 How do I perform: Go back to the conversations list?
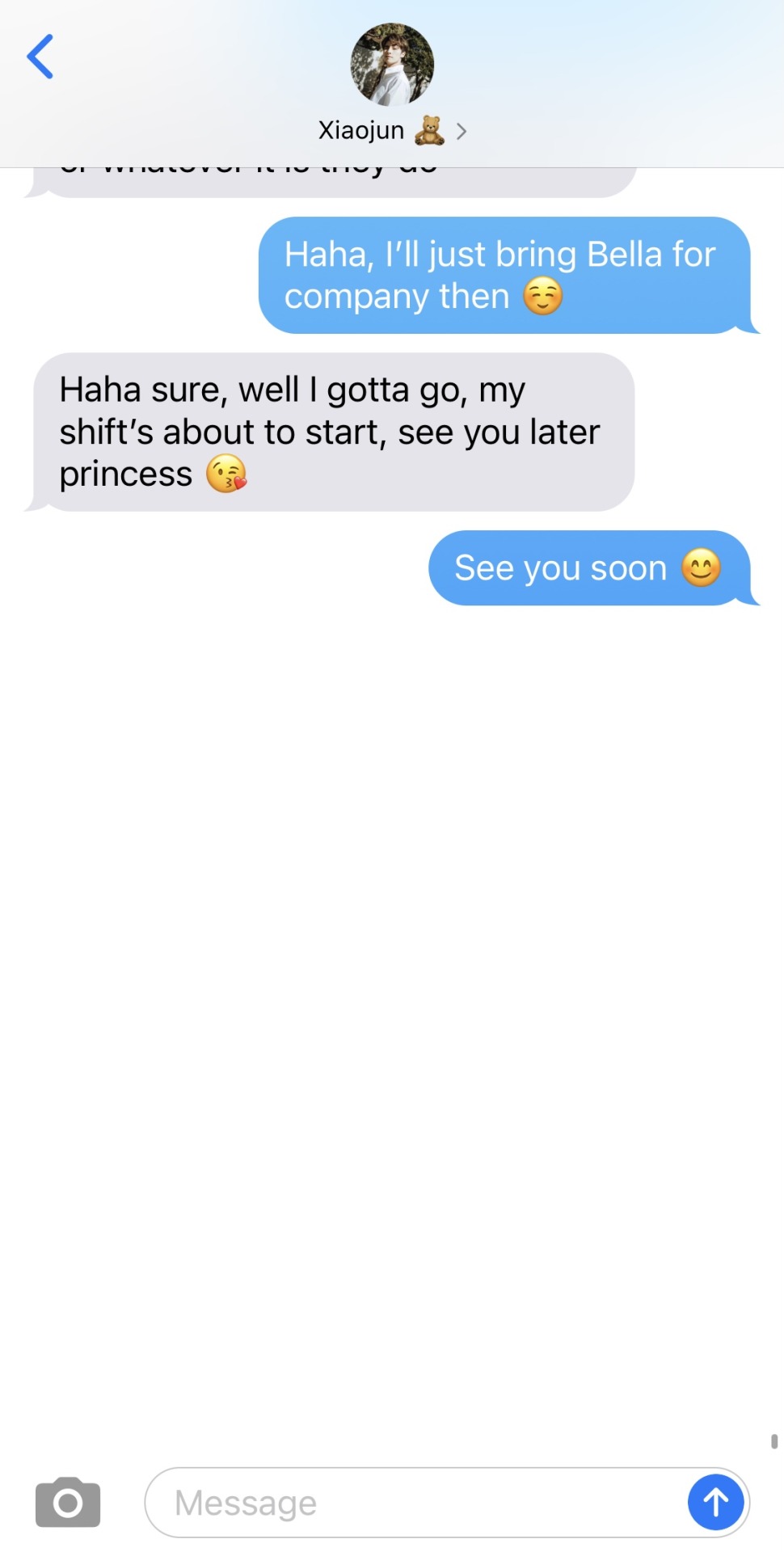tap(40, 57)
